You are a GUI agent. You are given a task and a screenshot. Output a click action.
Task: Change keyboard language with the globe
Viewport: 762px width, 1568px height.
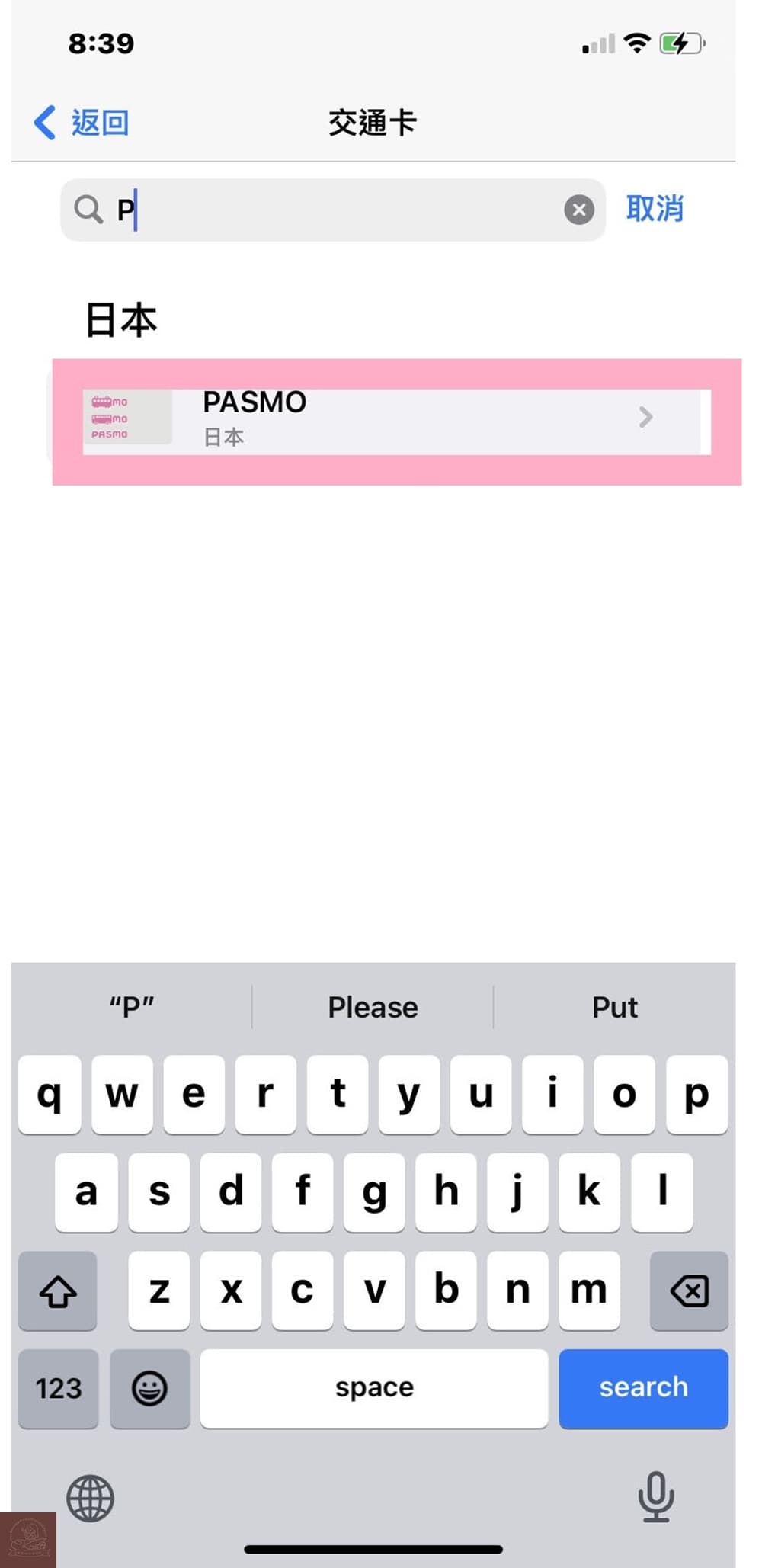point(90,1498)
